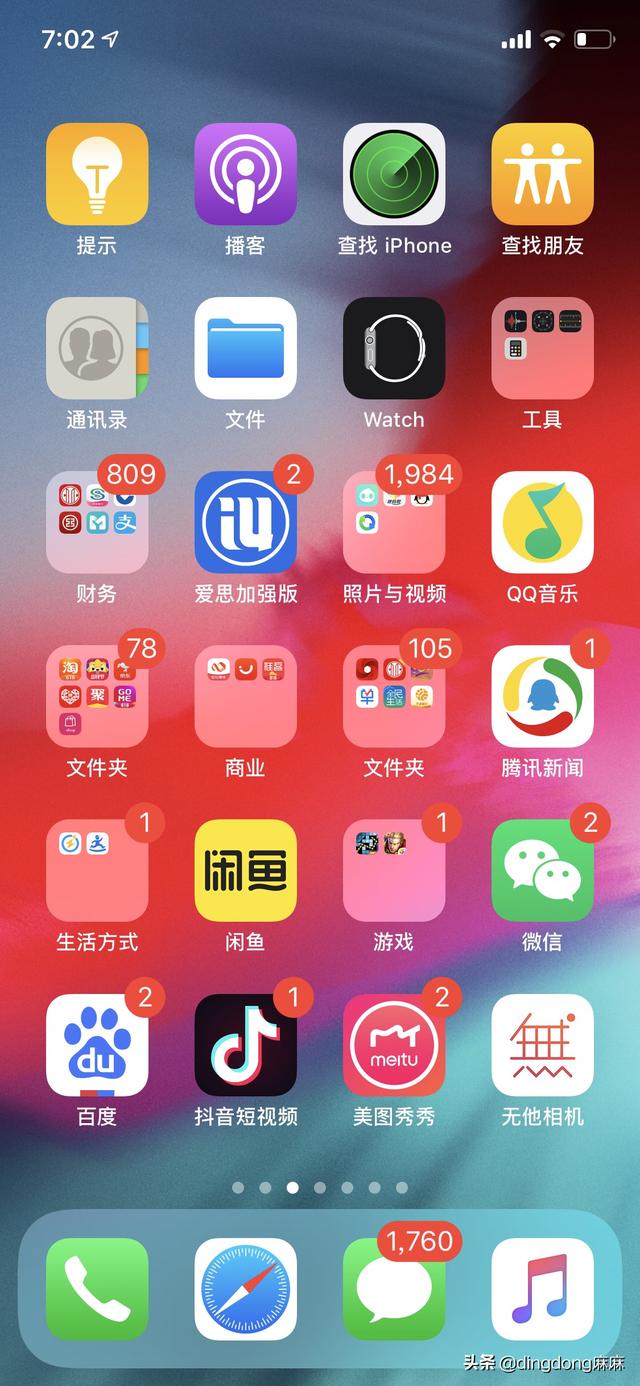The width and height of the screenshot is (640, 1386).
Task: Launch 爱思加强版 app
Action: tap(245, 522)
